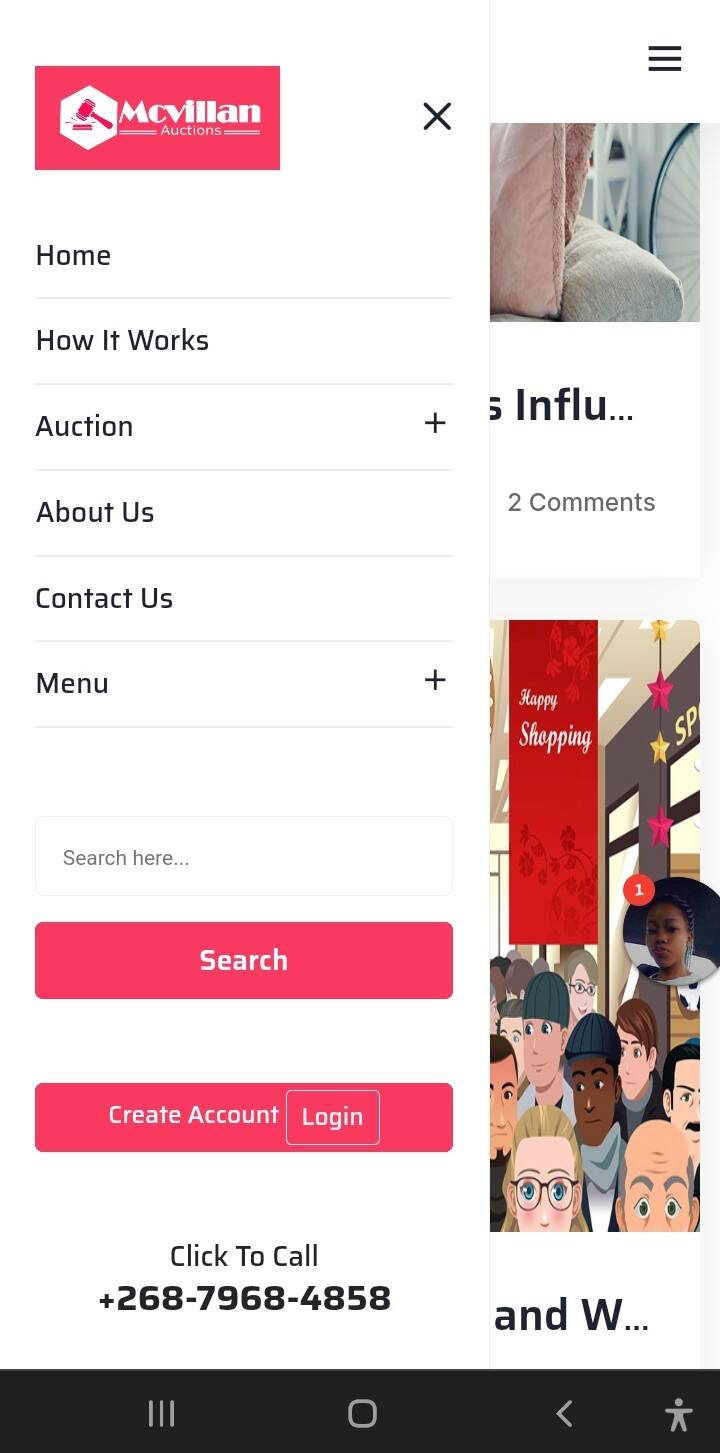The width and height of the screenshot is (720, 1453).
Task: Tap the Login button
Action: [333, 1117]
